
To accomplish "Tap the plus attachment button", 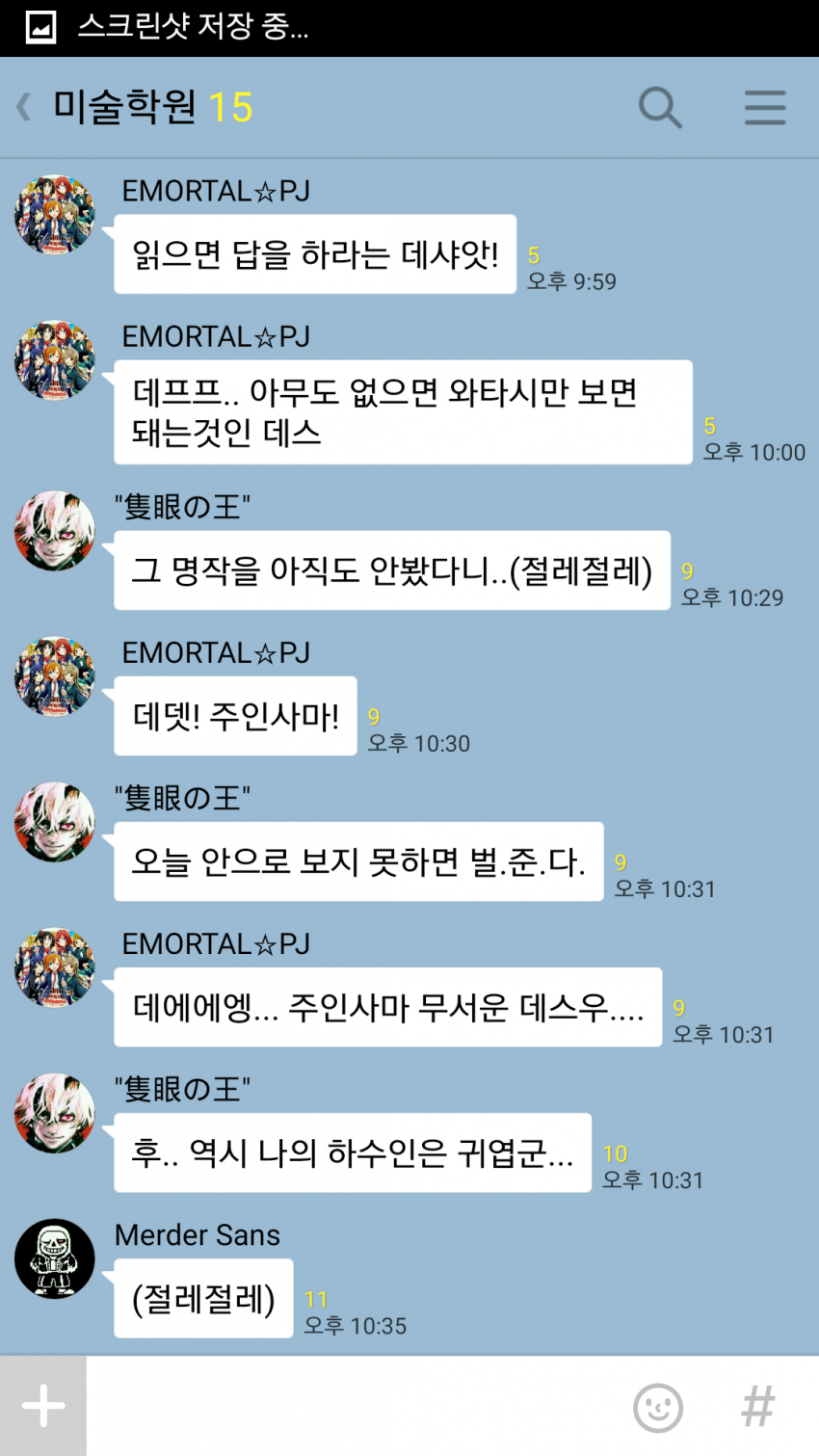I will pyautogui.click(x=43, y=1406).
